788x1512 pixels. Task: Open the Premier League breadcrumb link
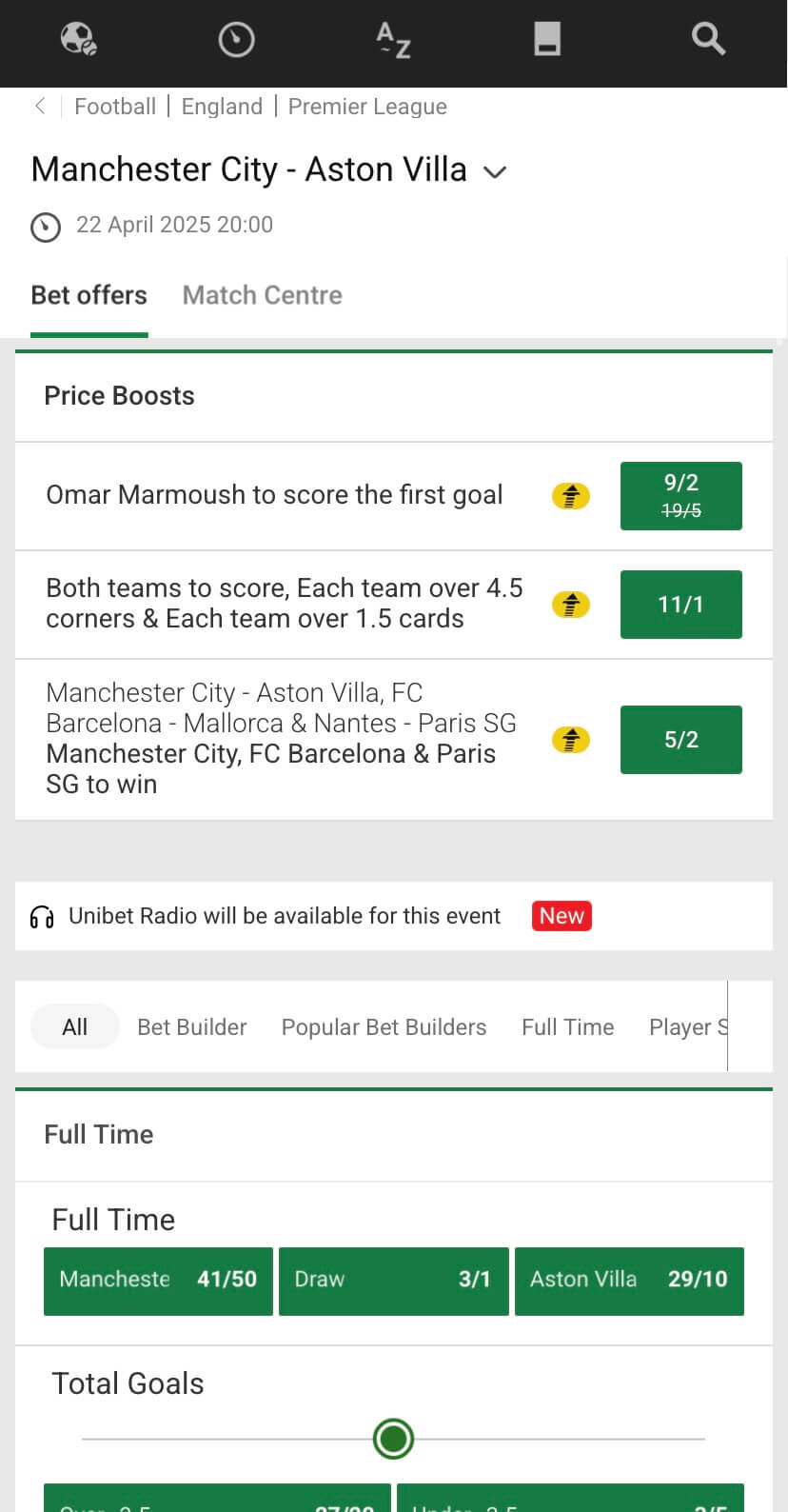coord(367,107)
